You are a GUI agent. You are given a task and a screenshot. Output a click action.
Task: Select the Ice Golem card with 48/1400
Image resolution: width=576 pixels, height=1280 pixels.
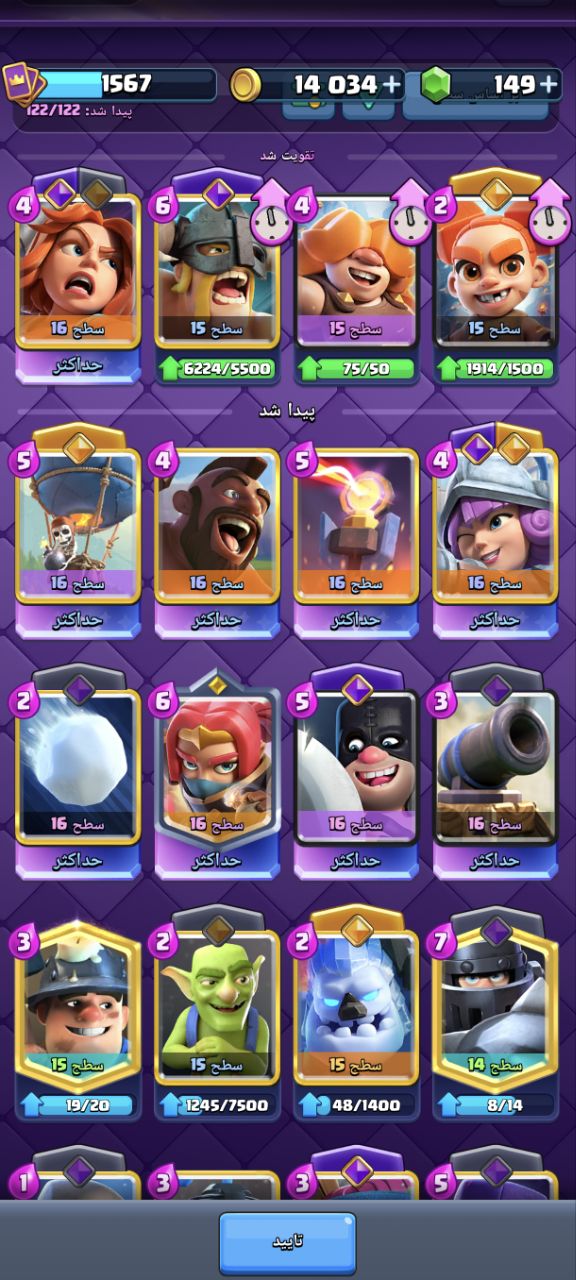pyautogui.click(x=356, y=1014)
